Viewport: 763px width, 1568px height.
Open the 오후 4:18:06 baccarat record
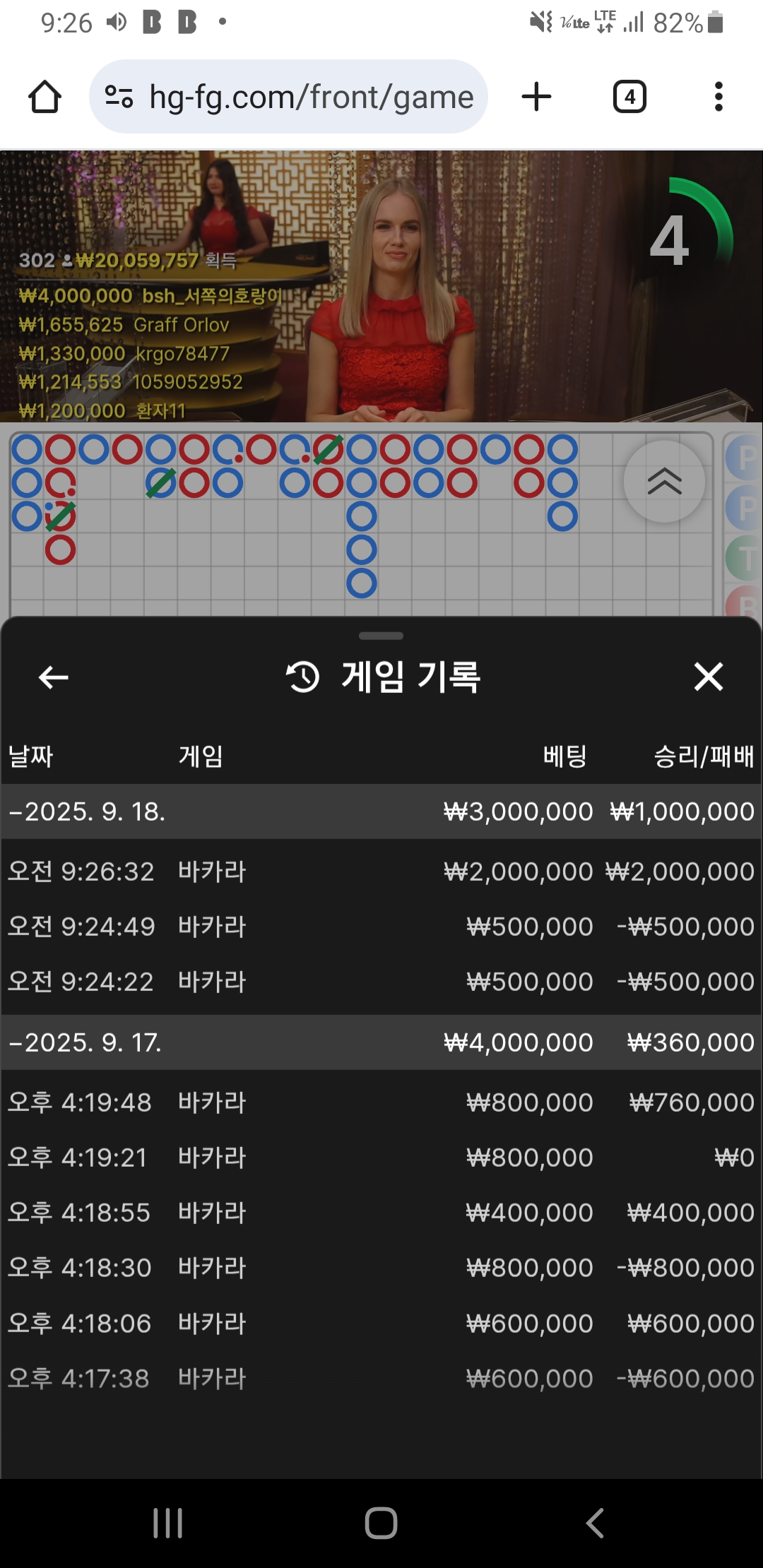pyautogui.click(x=381, y=1323)
